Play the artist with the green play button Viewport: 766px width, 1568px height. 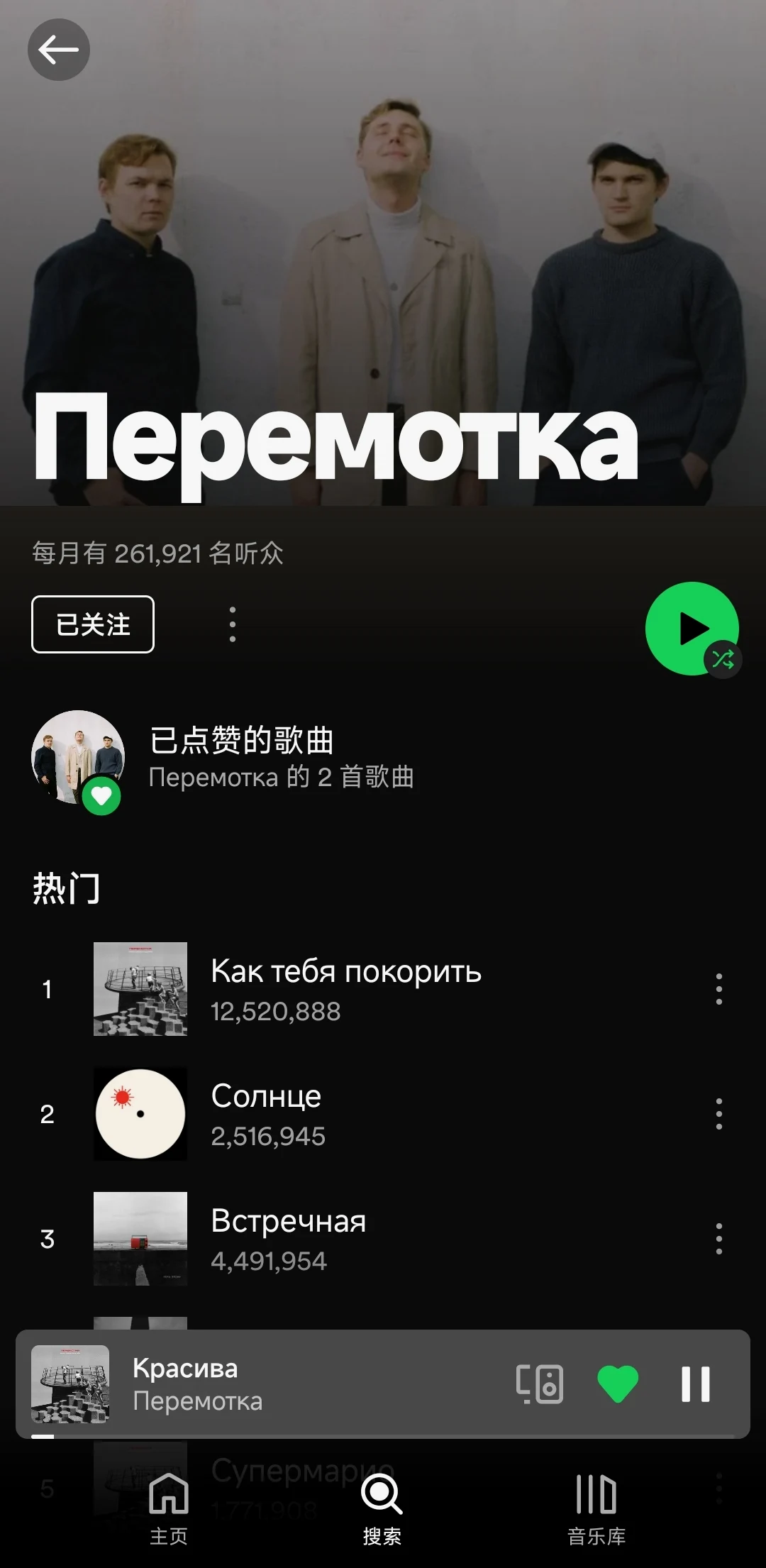(x=692, y=629)
